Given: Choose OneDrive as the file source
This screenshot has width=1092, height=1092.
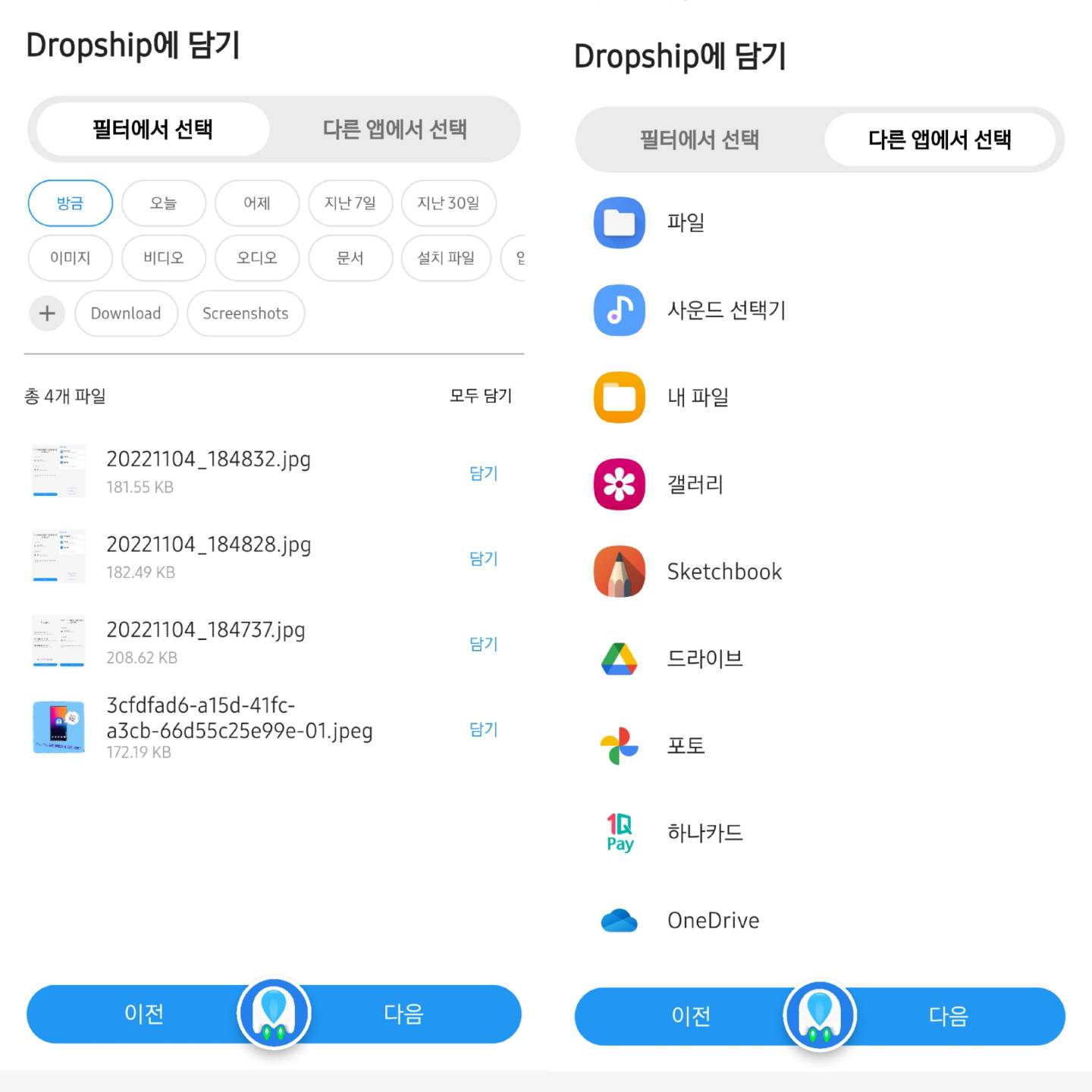Looking at the screenshot, I should tap(713, 921).
